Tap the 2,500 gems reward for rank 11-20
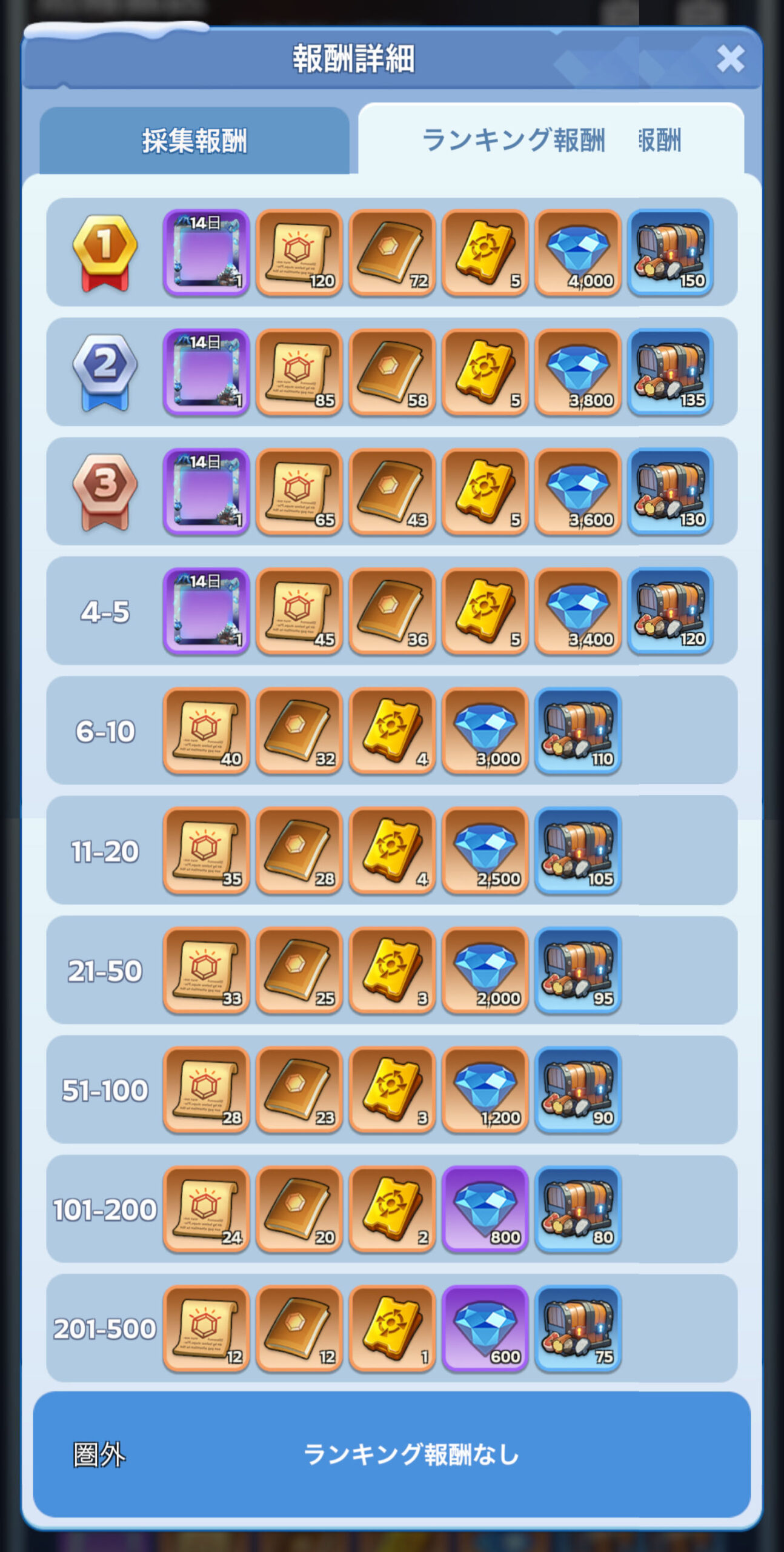Viewport: 784px width, 1552px height. pos(485,849)
